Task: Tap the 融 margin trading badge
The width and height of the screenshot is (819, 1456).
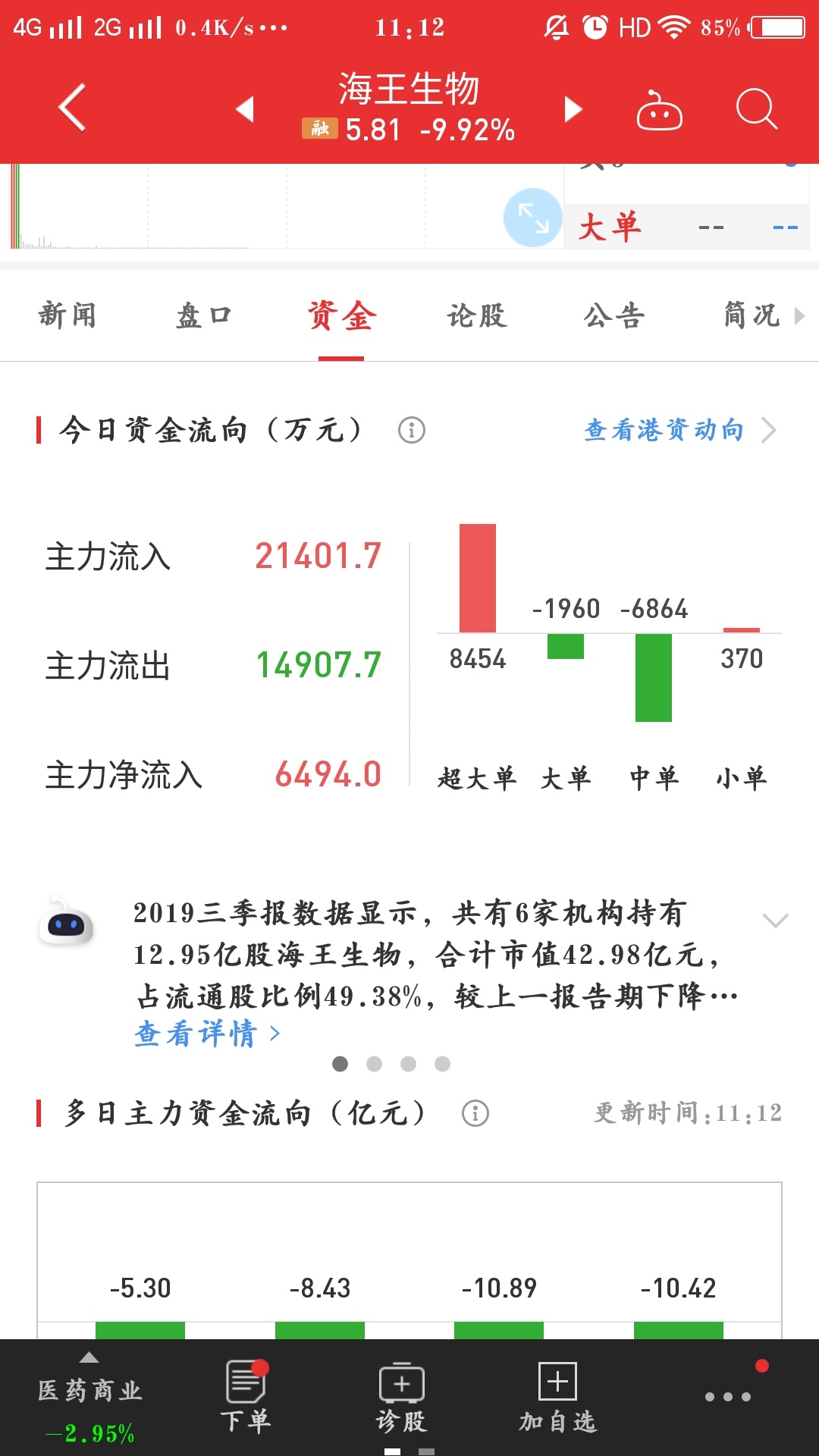Action: (319, 129)
